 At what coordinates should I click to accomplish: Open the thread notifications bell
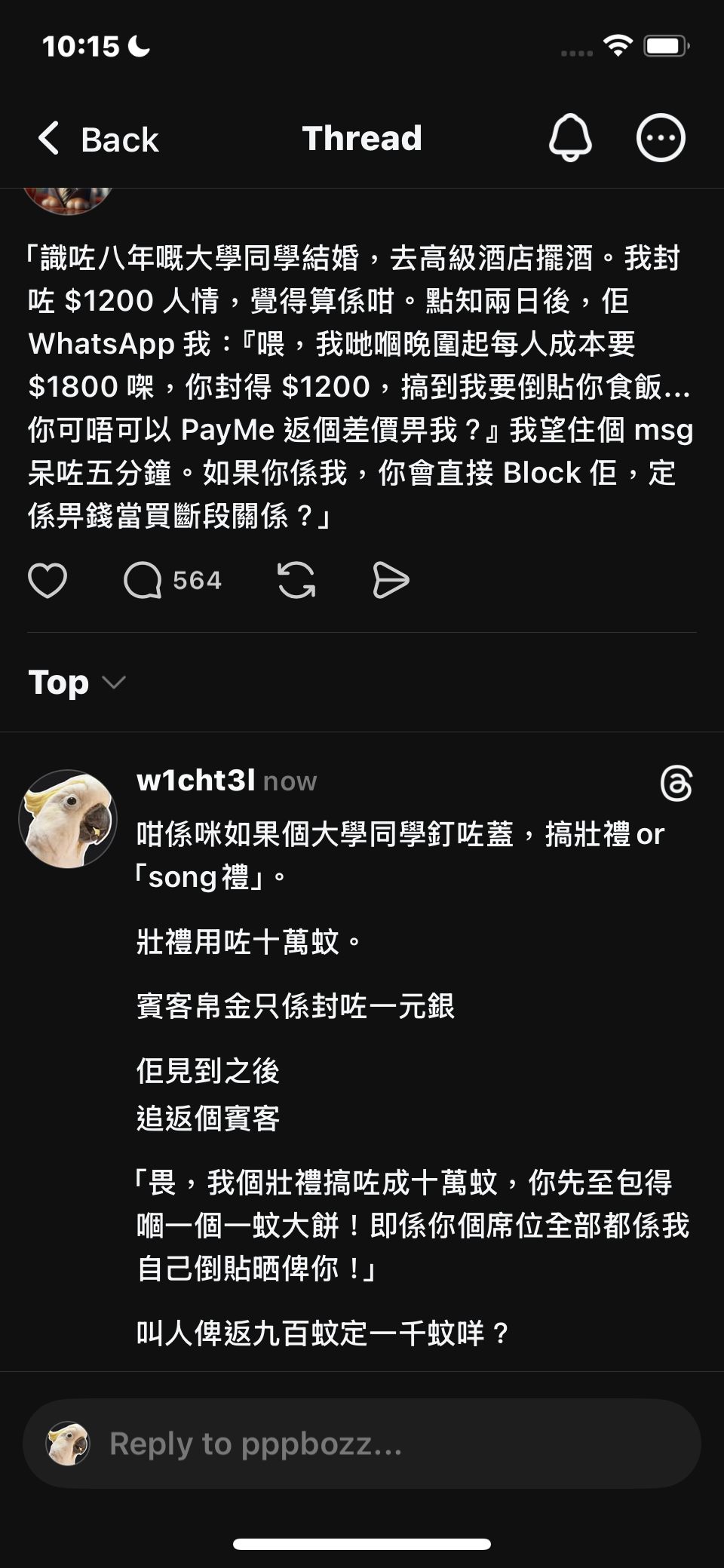click(x=569, y=138)
